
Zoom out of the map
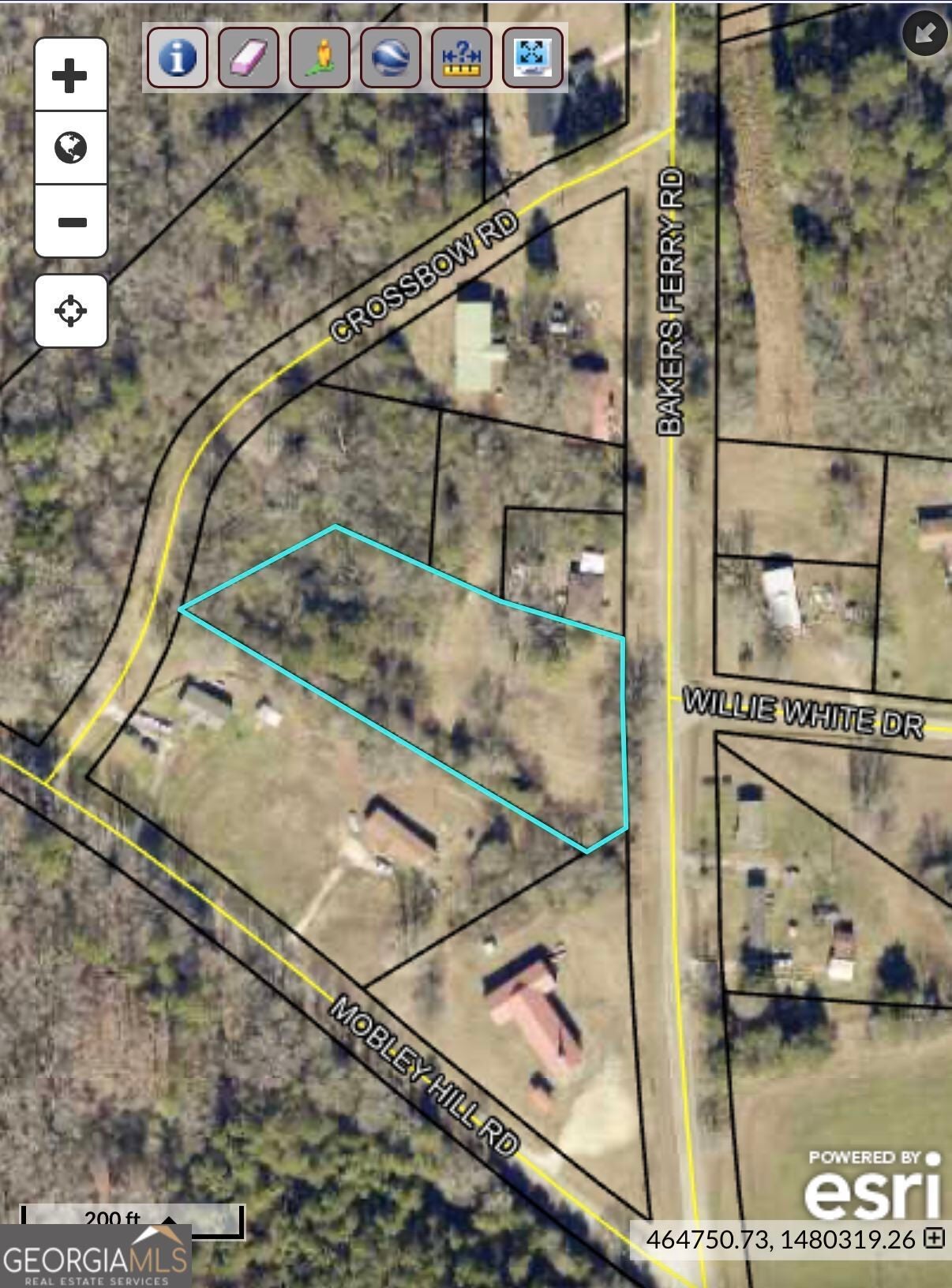(x=70, y=223)
